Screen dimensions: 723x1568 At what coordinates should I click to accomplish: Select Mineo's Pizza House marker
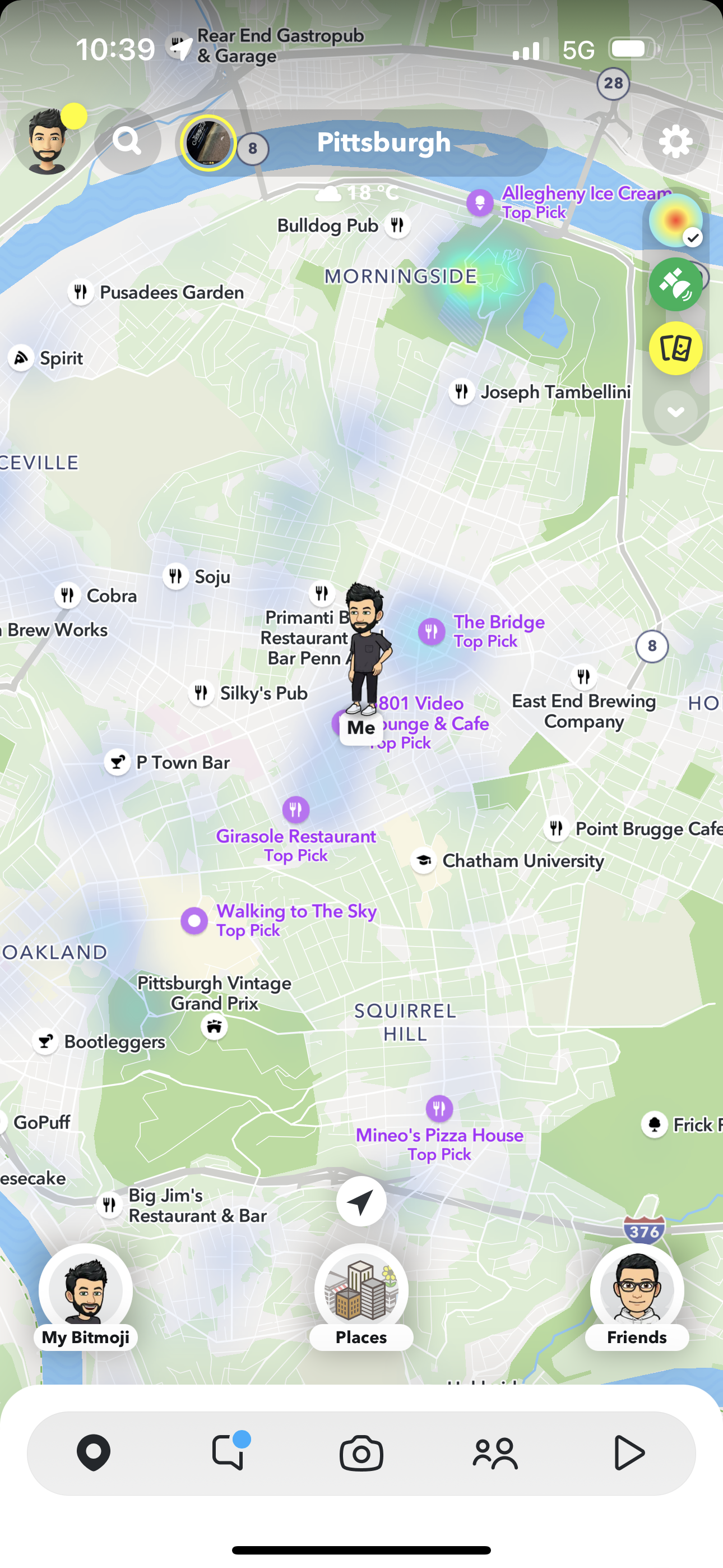point(439,1109)
